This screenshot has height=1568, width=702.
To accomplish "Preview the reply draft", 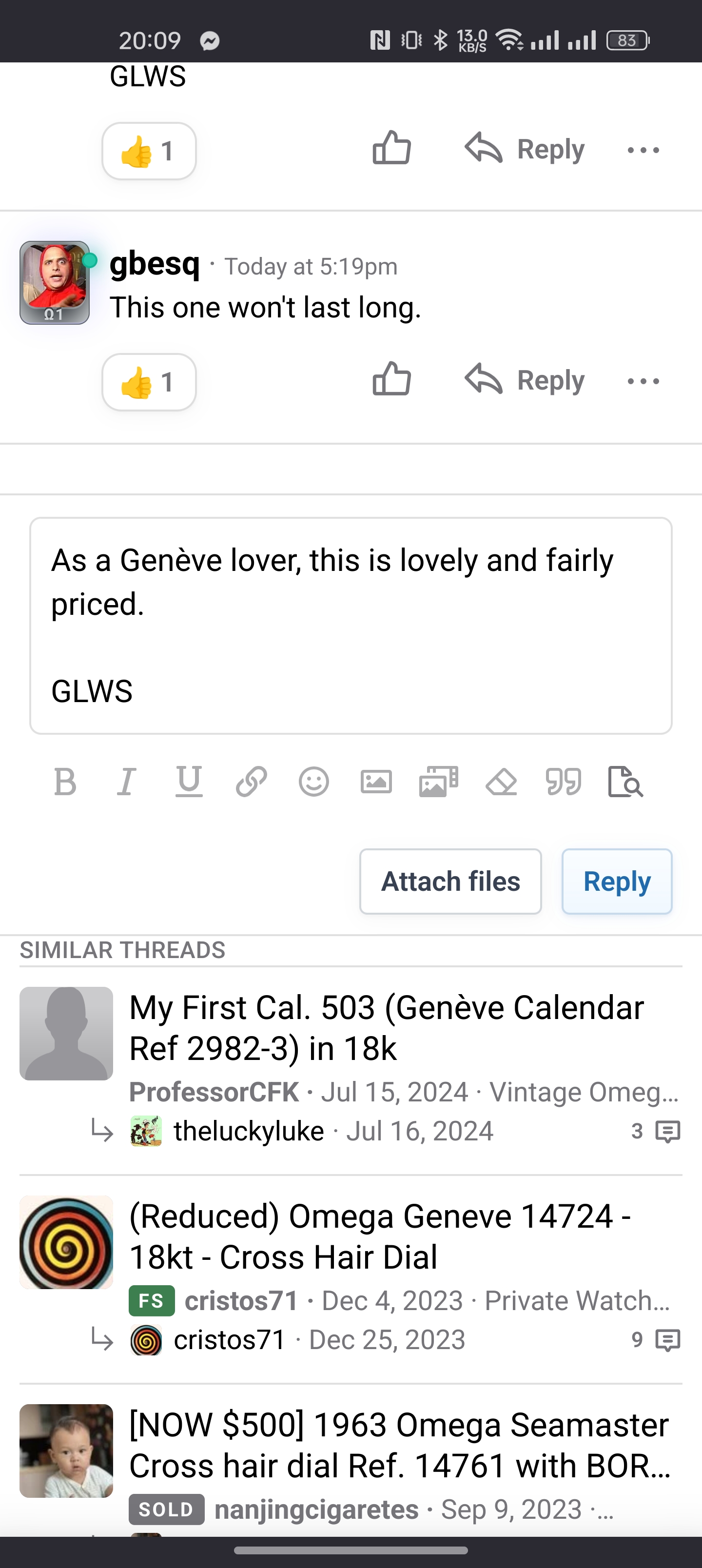I will [625, 782].
